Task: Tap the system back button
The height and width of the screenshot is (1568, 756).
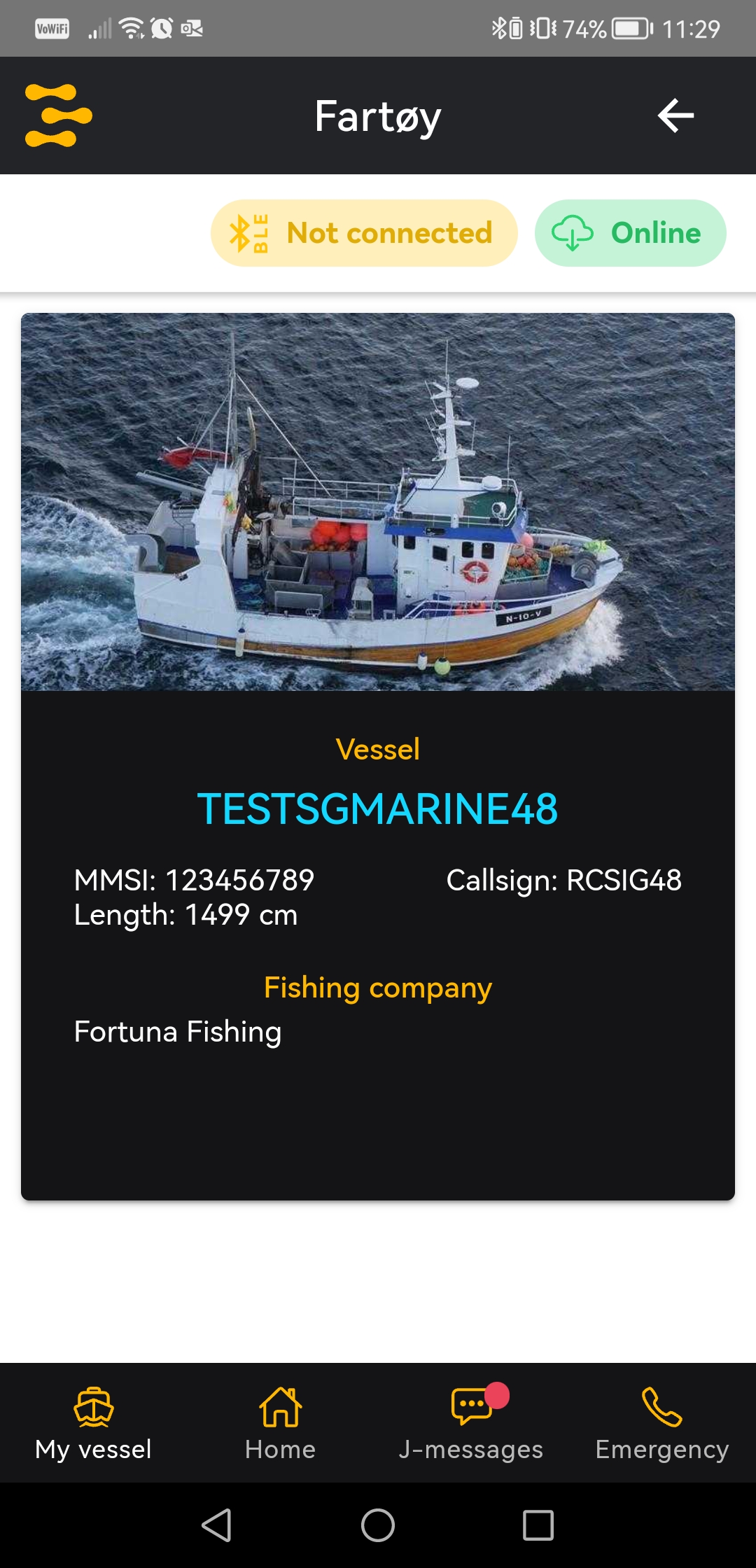Action: tap(217, 1525)
